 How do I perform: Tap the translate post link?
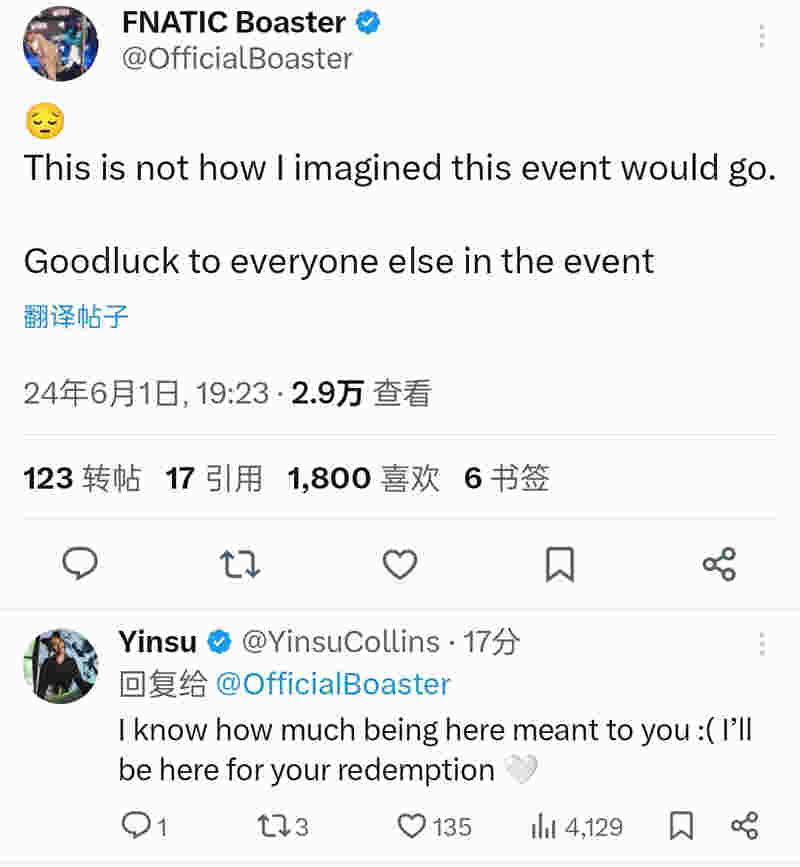coord(76,318)
